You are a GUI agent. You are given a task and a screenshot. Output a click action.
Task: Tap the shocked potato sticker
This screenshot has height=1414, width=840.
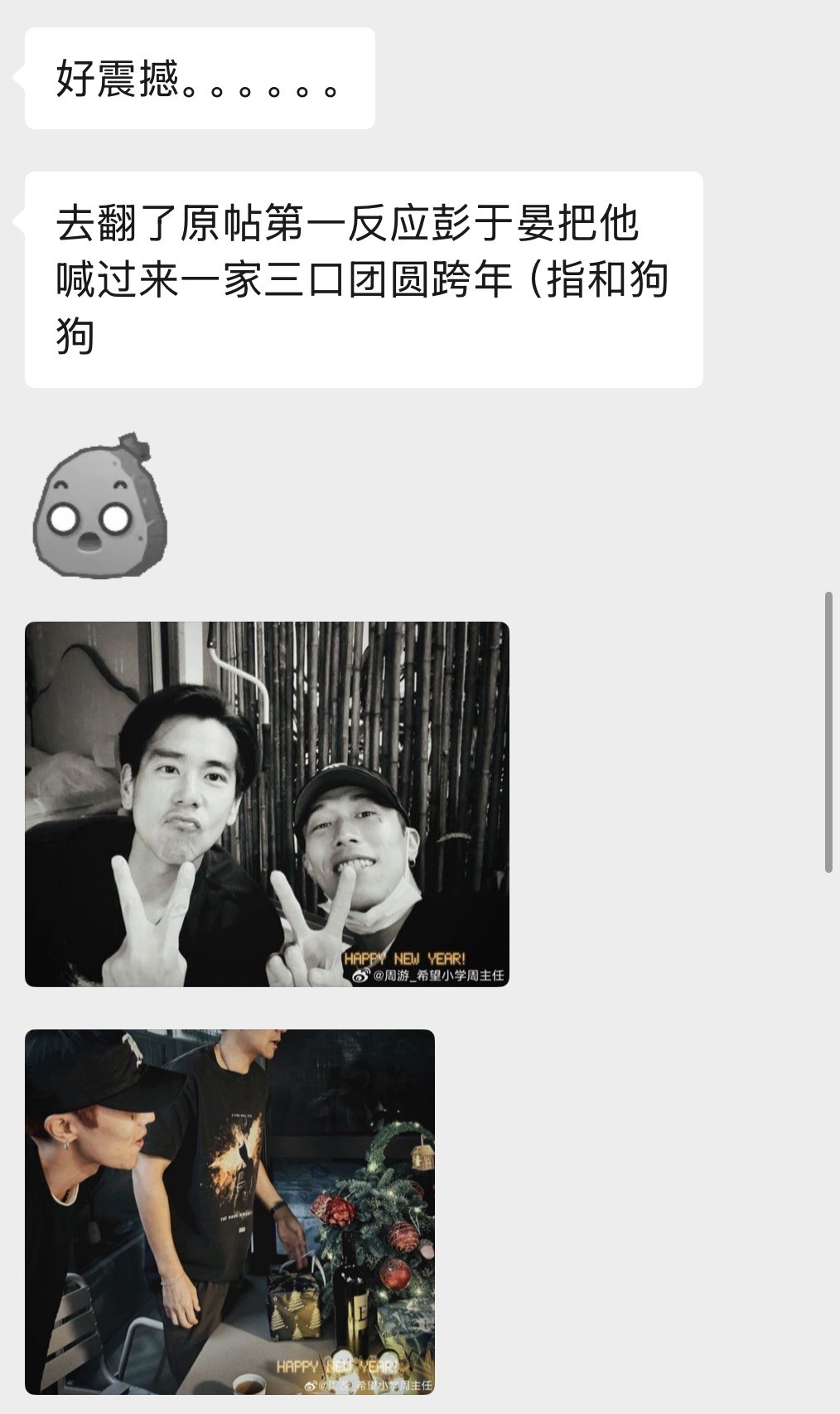[x=99, y=507]
